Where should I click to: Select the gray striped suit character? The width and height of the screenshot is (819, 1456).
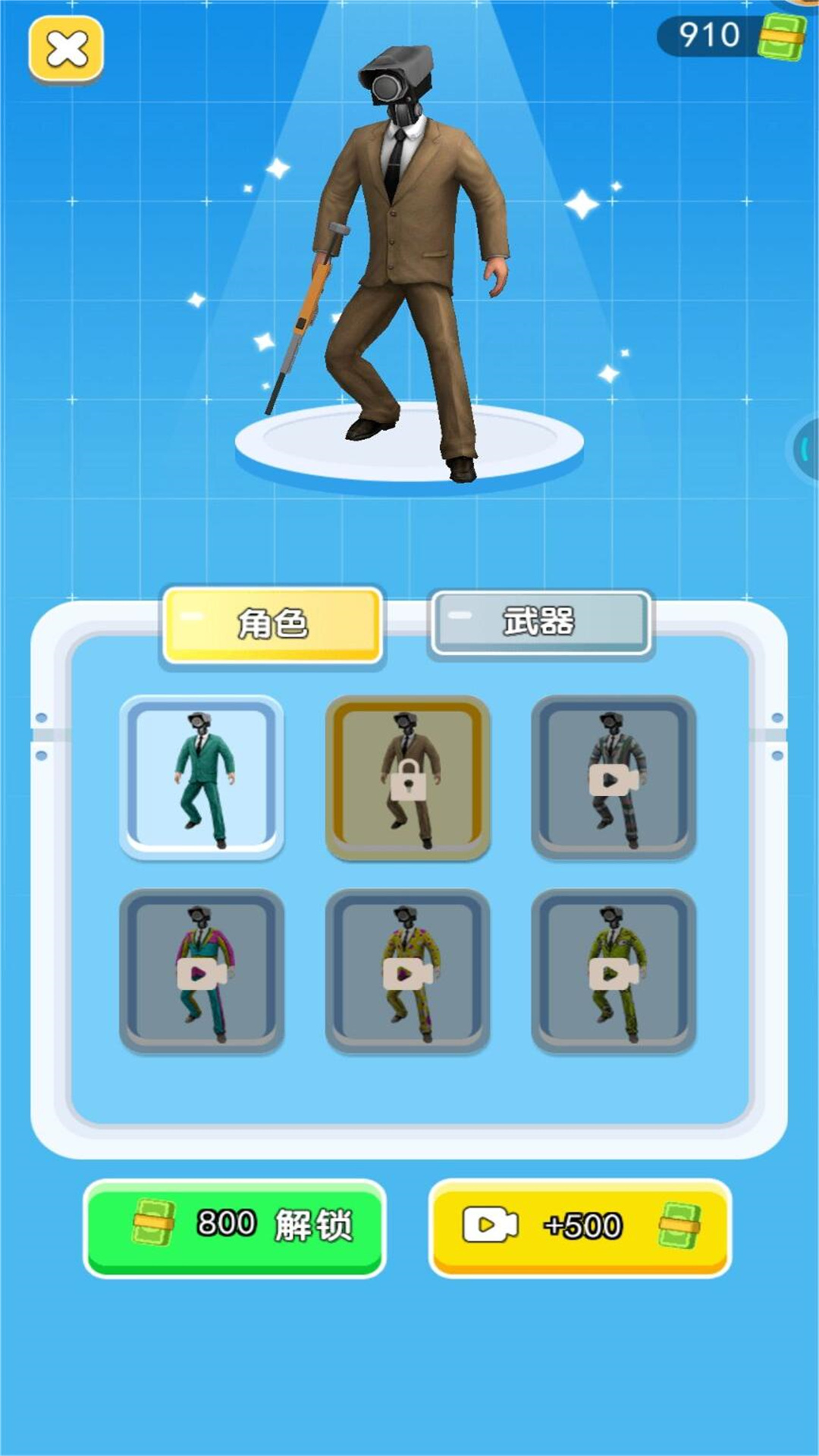pyautogui.click(x=613, y=777)
